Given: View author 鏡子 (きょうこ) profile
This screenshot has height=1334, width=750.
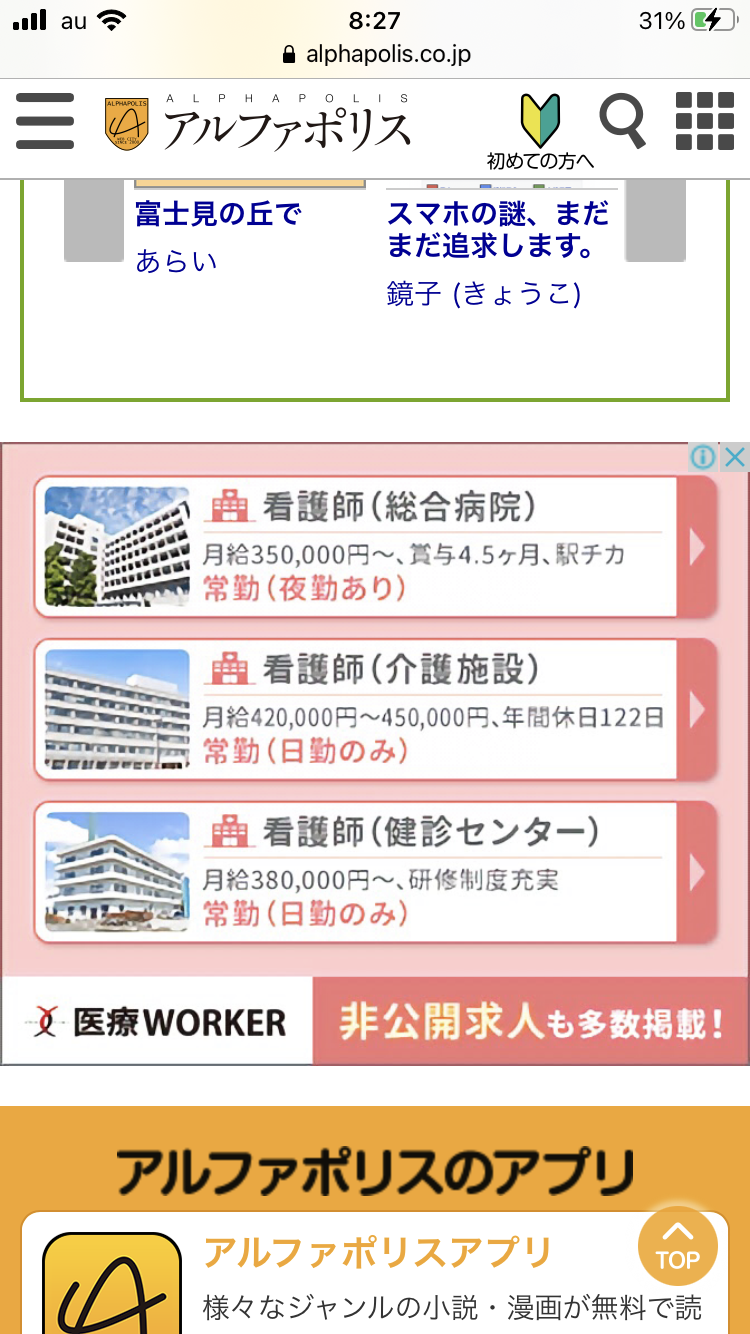Looking at the screenshot, I should 483,293.
